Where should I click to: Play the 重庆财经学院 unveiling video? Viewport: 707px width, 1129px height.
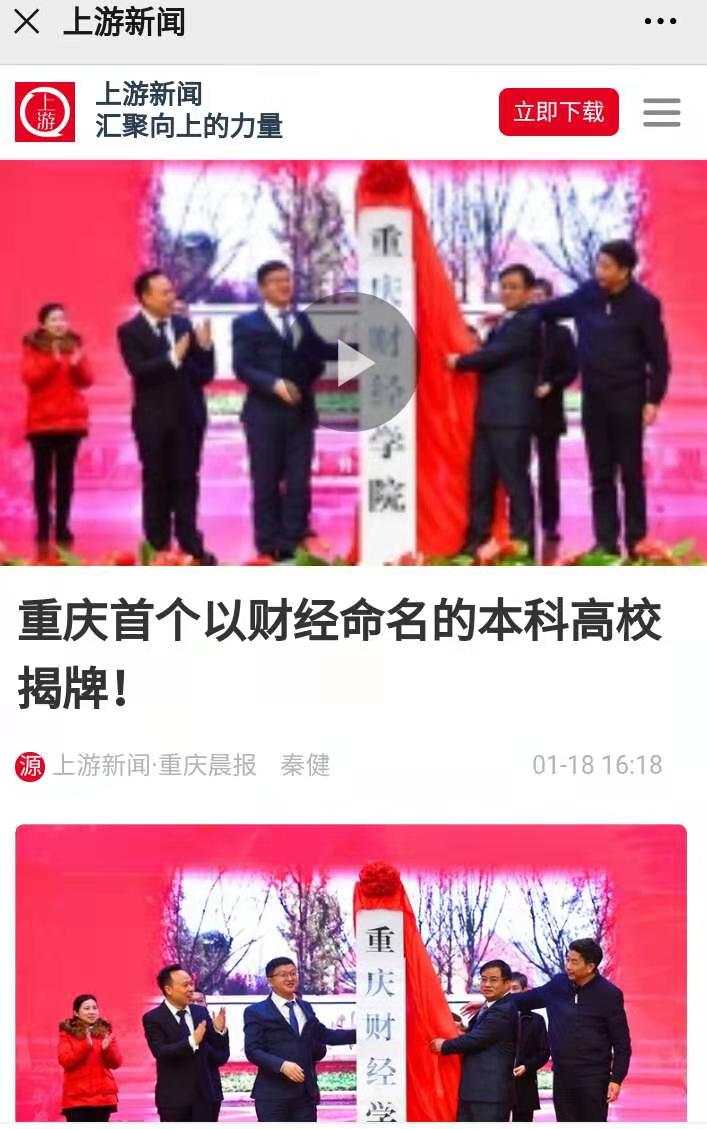[354, 364]
